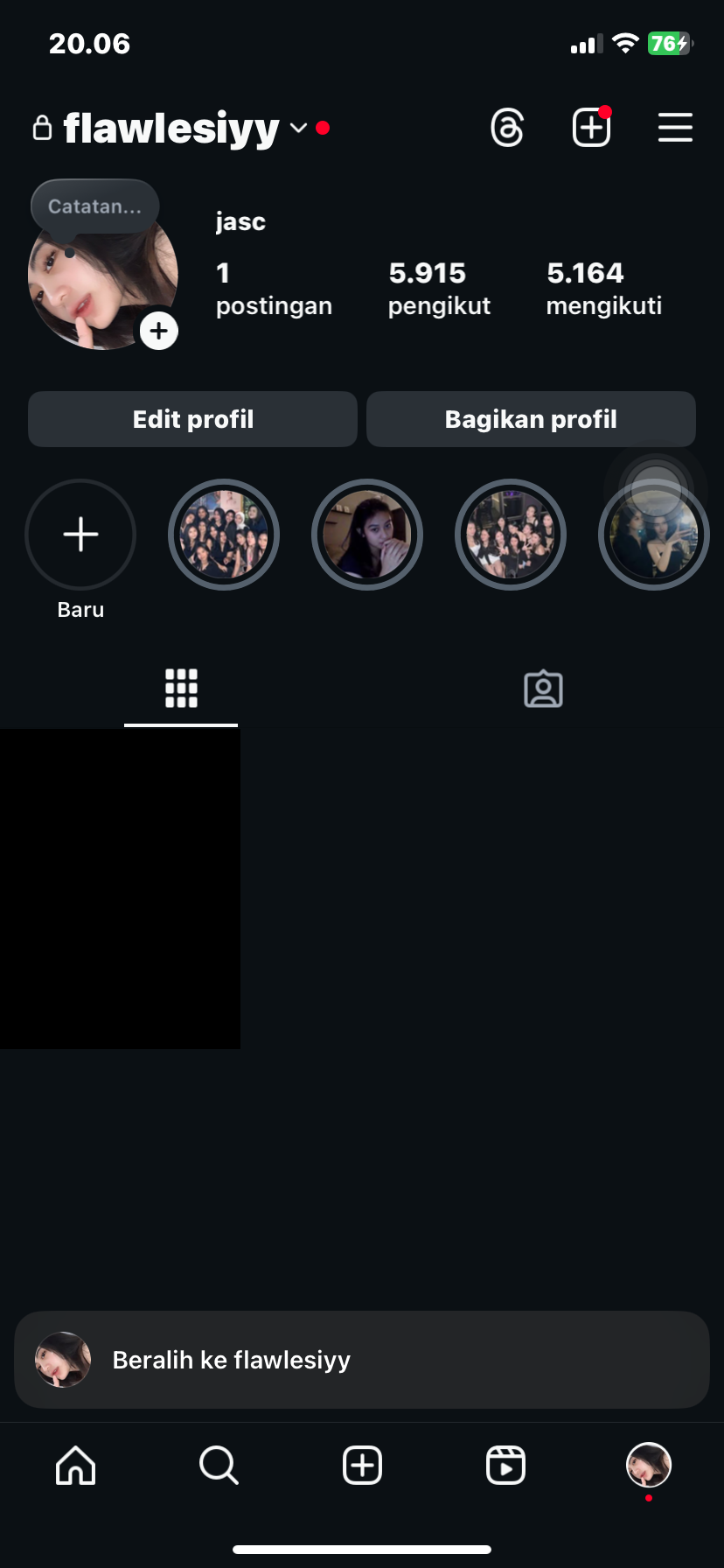Switch to the posts grid tab
Screen dimensions: 724x1568
pyautogui.click(x=181, y=689)
